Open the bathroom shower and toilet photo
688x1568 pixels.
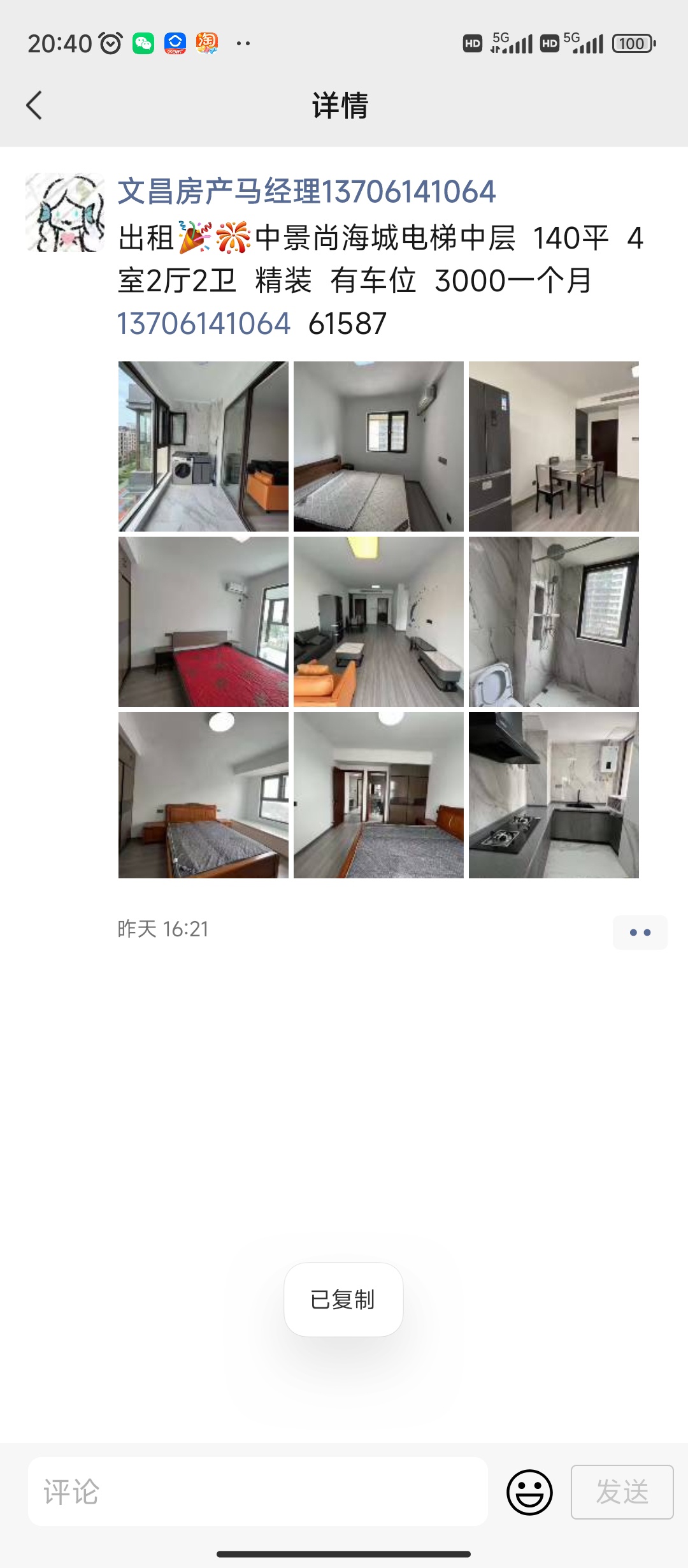tap(554, 621)
